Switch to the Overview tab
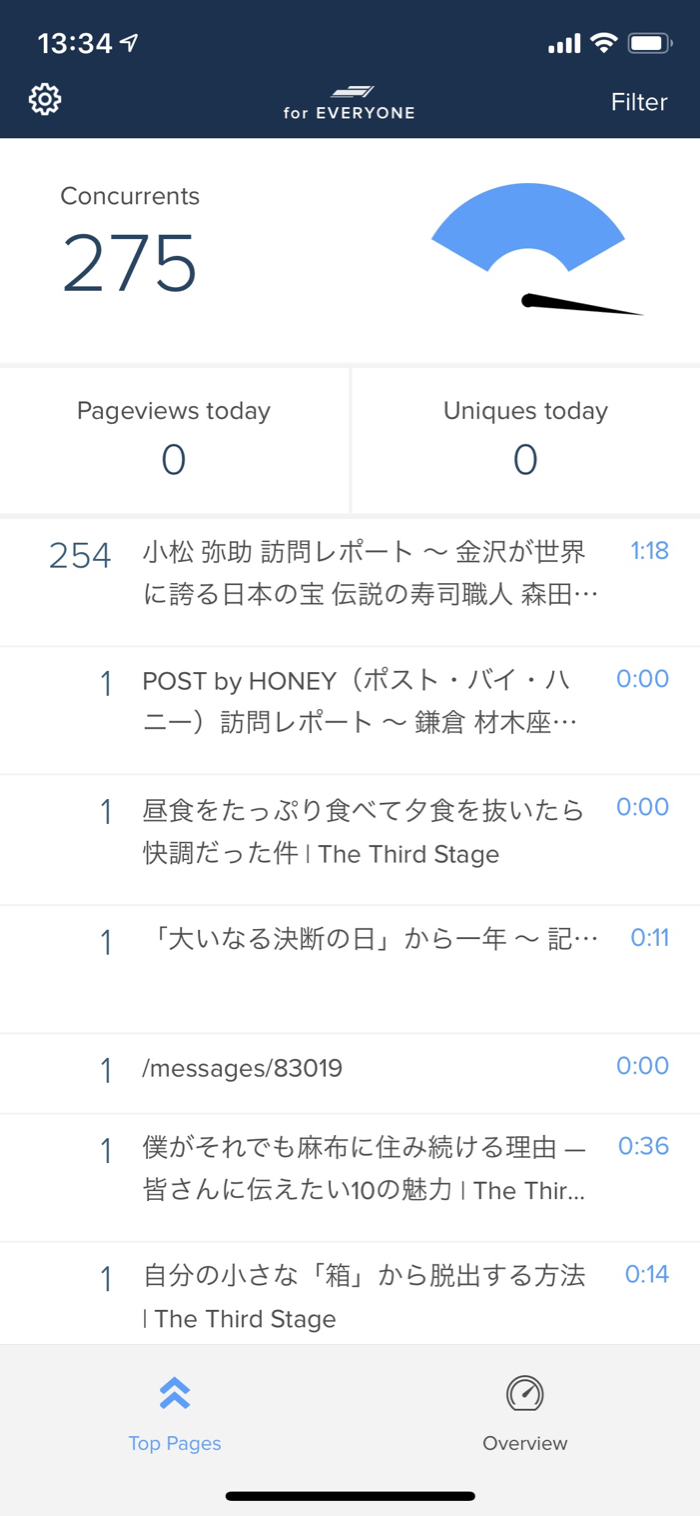The height and width of the screenshot is (1516, 700). [524, 1412]
